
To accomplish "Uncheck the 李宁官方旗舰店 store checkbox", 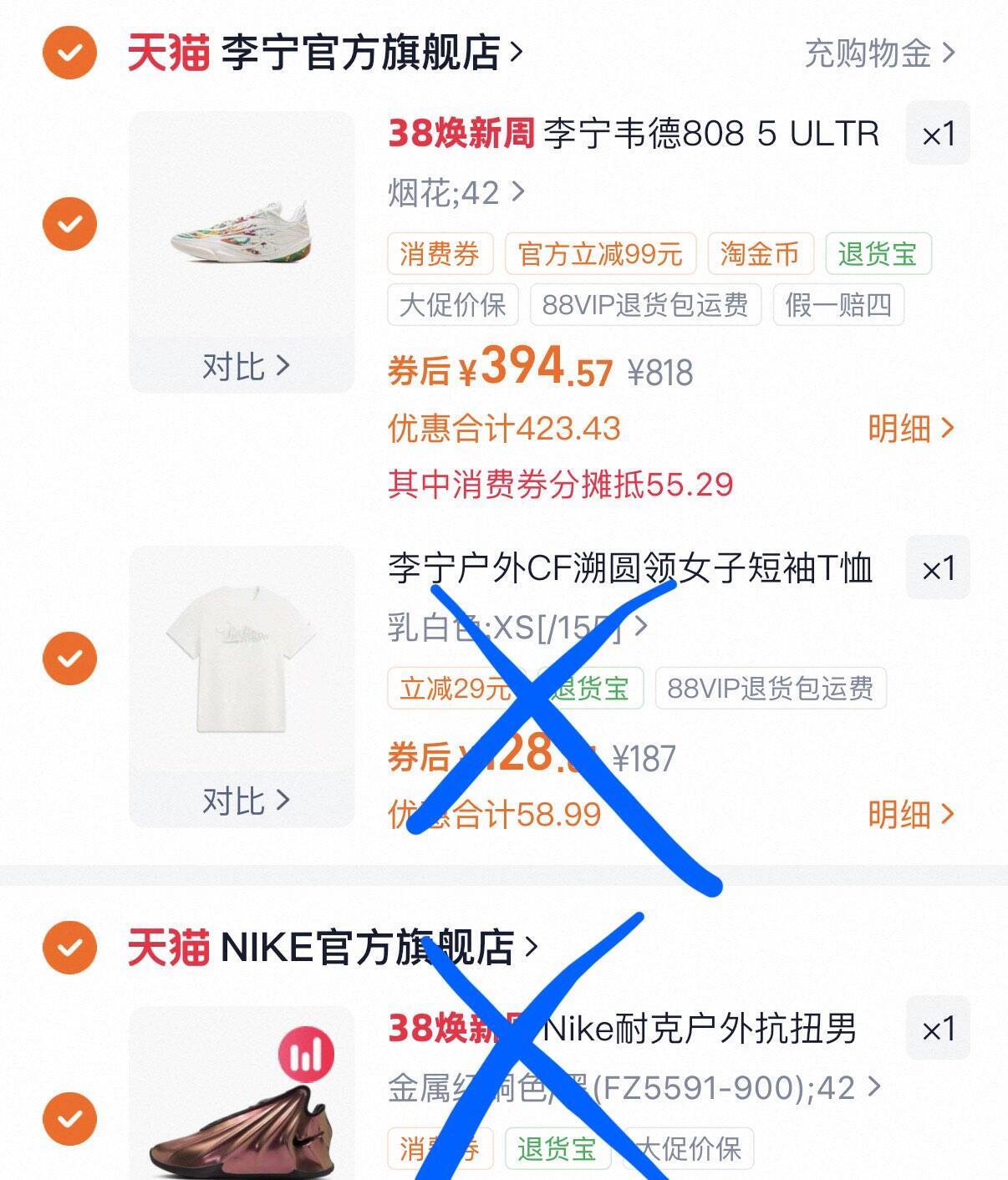I will pos(70,53).
